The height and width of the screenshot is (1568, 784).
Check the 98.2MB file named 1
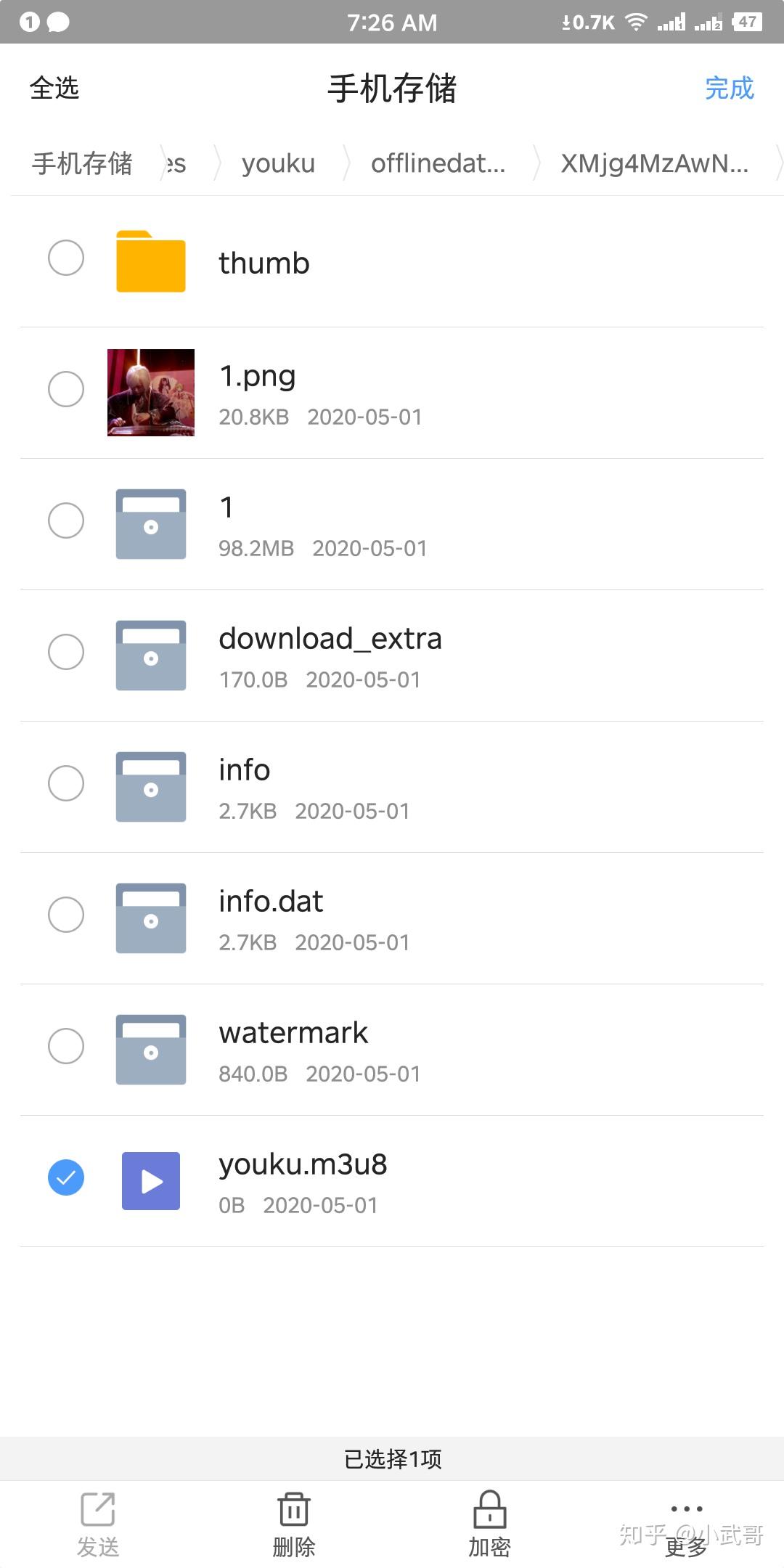pos(66,520)
